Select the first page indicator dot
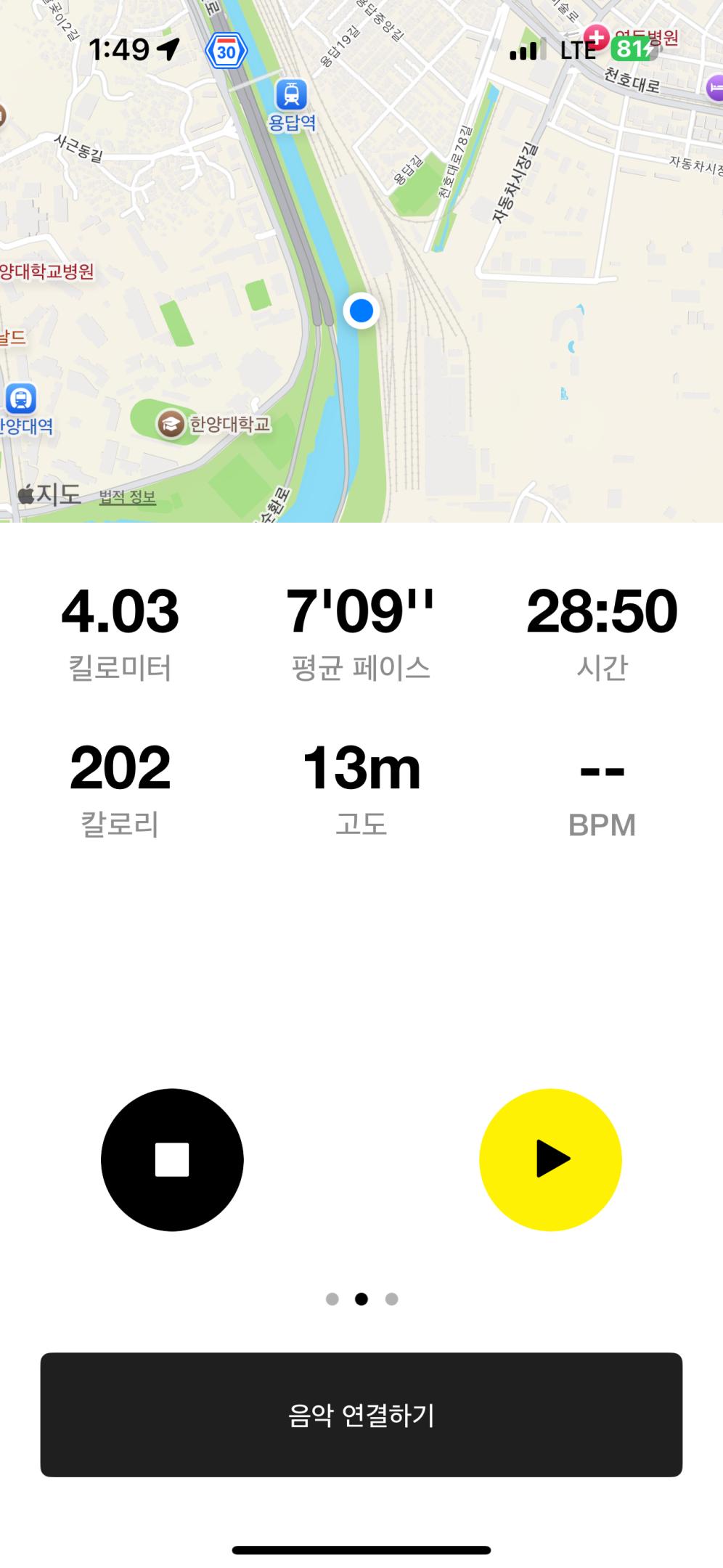The height and width of the screenshot is (1568, 723). pos(332,1299)
